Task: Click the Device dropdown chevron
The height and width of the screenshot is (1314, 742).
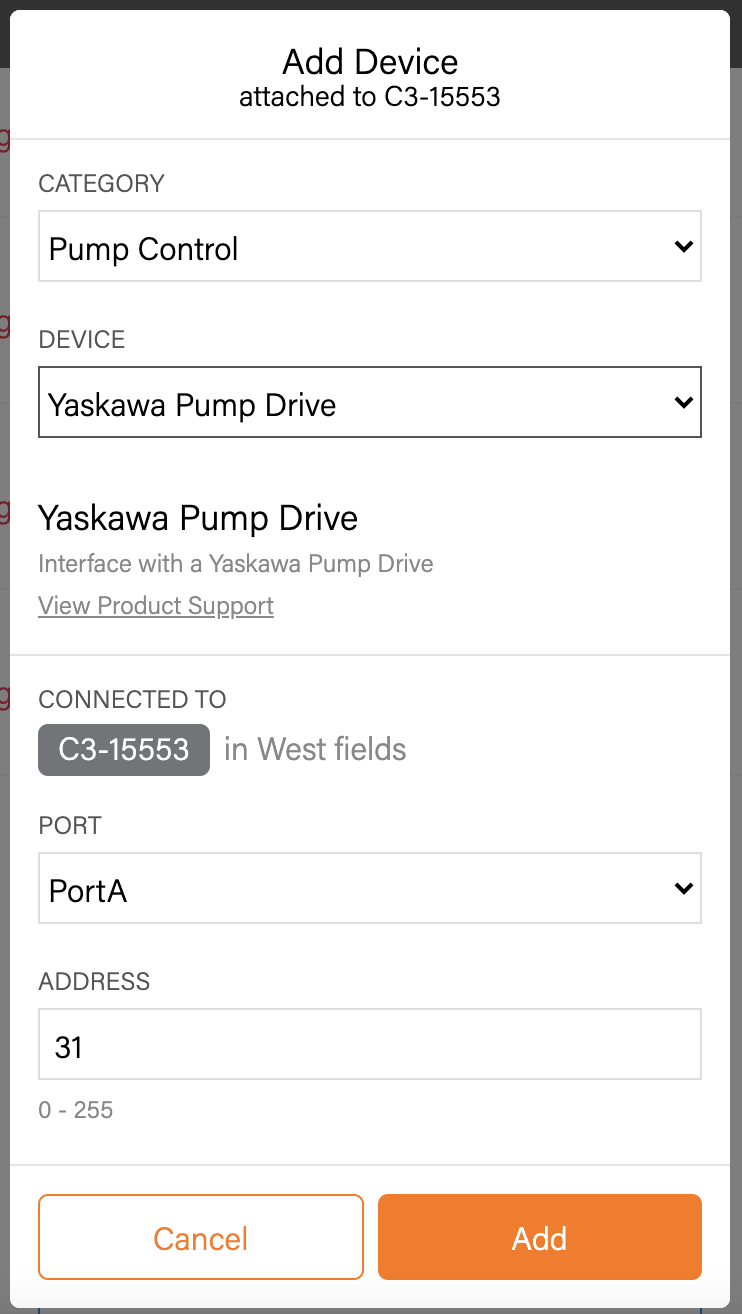Action: pyautogui.click(x=684, y=402)
